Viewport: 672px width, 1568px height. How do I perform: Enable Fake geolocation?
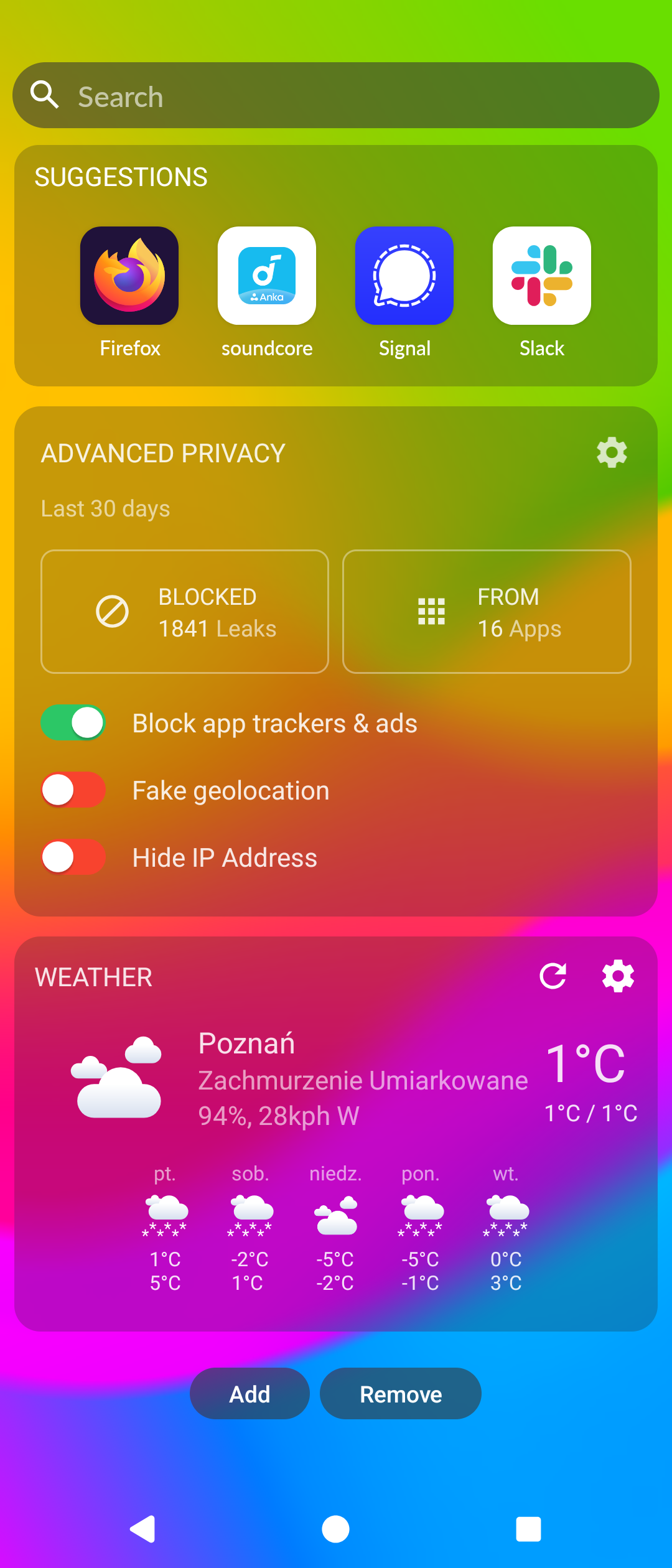[x=73, y=790]
